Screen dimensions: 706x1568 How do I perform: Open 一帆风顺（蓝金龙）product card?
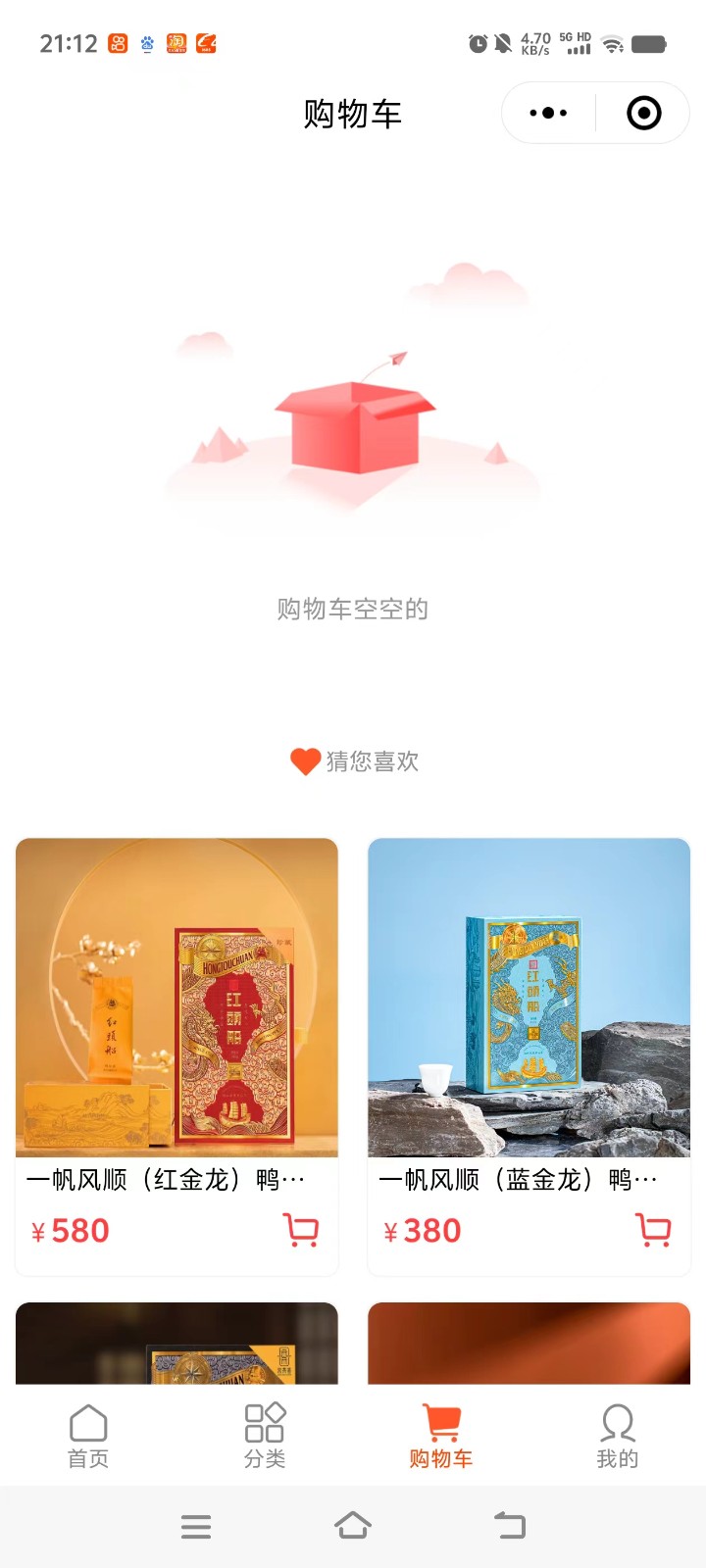[529, 998]
